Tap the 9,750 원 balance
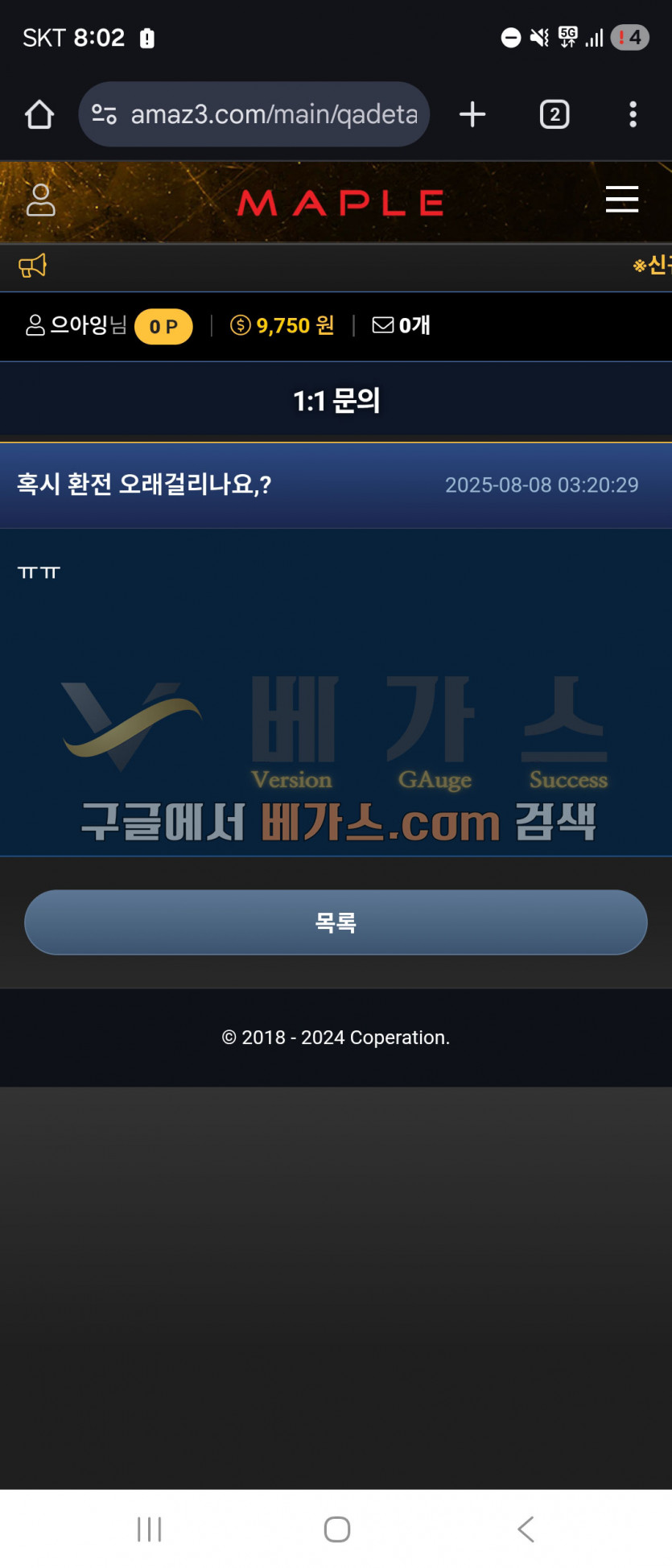 click(x=282, y=325)
